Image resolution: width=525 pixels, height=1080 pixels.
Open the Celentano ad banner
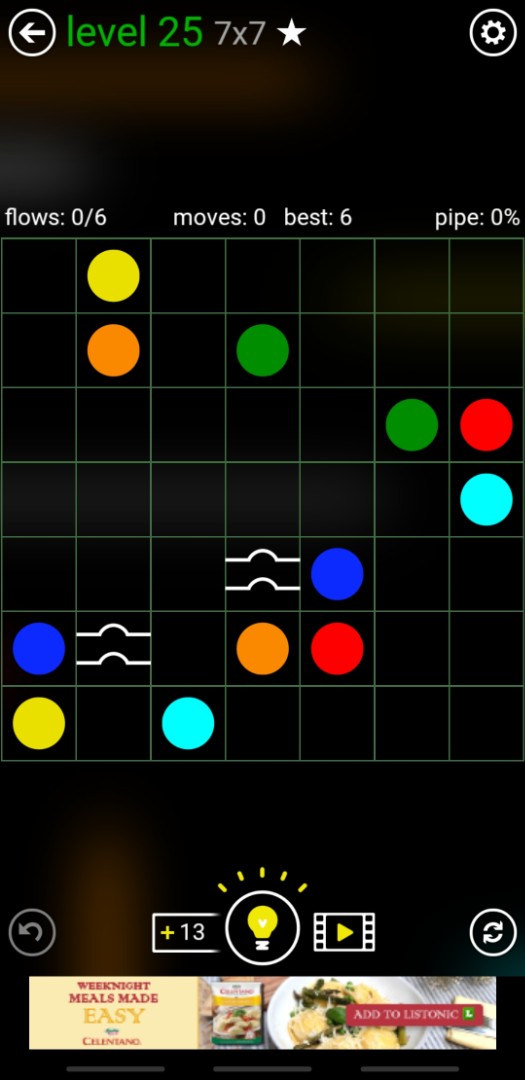[262, 1012]
